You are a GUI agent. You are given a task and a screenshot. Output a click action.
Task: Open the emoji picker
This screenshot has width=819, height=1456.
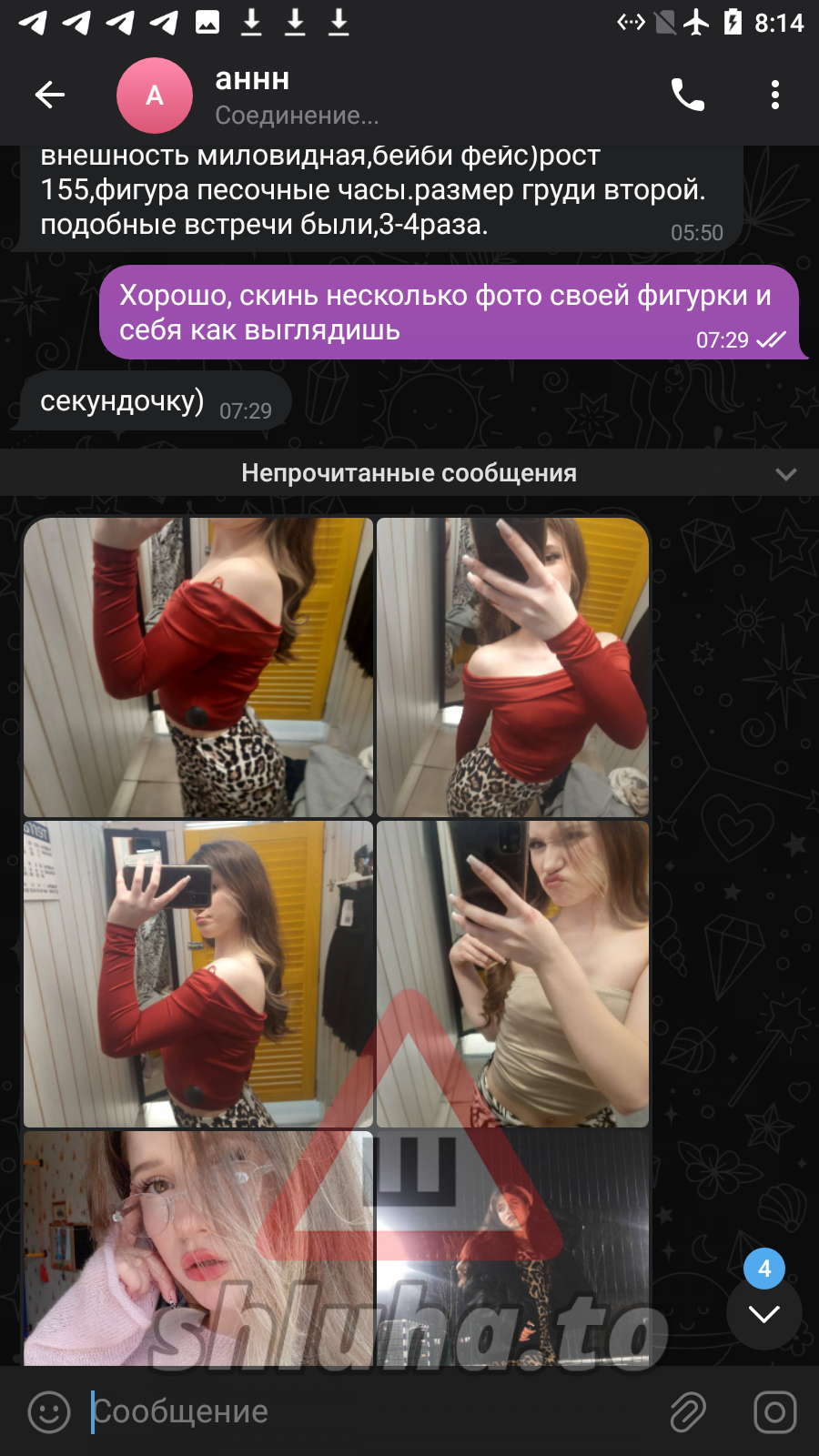49,1412
